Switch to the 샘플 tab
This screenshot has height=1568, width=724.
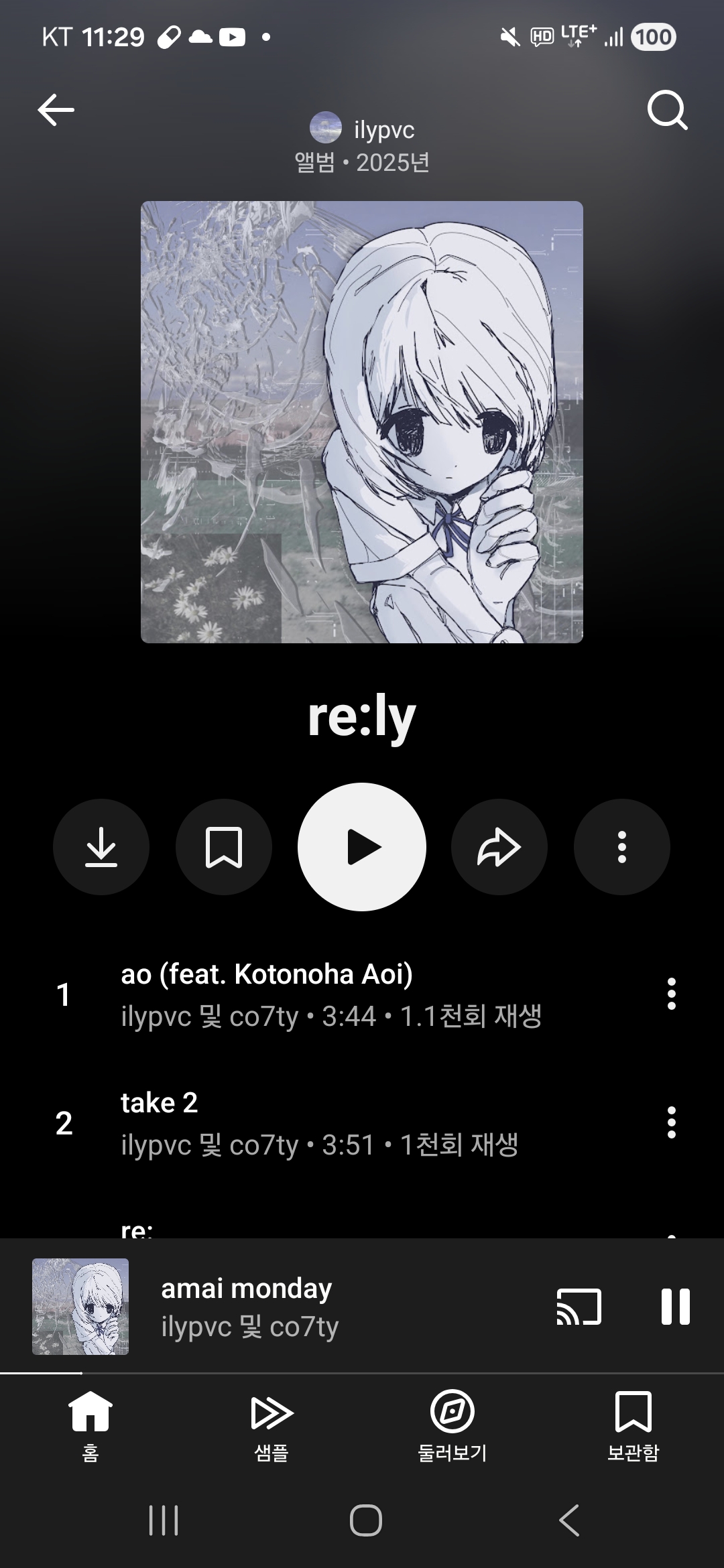[x=271, y=1424]
